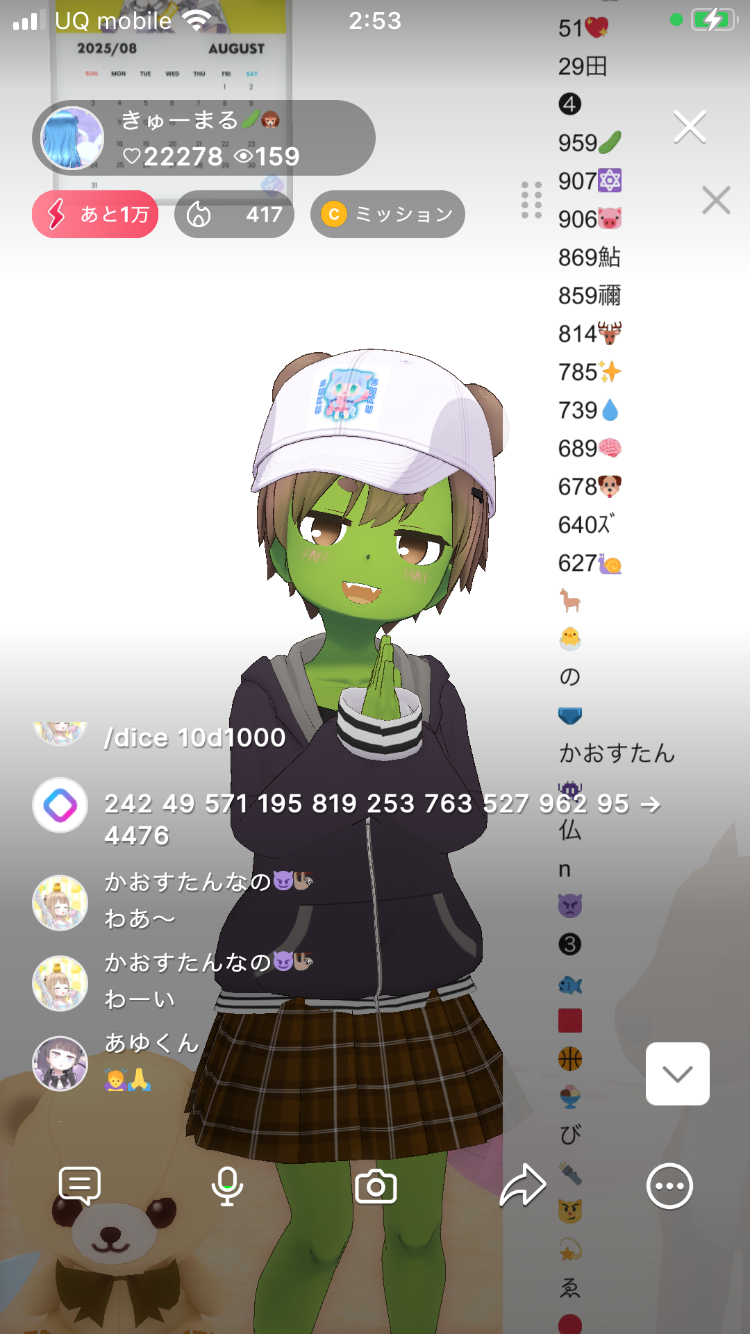Open the comment input icon

pyautogui.click(x=80, y=1186)
